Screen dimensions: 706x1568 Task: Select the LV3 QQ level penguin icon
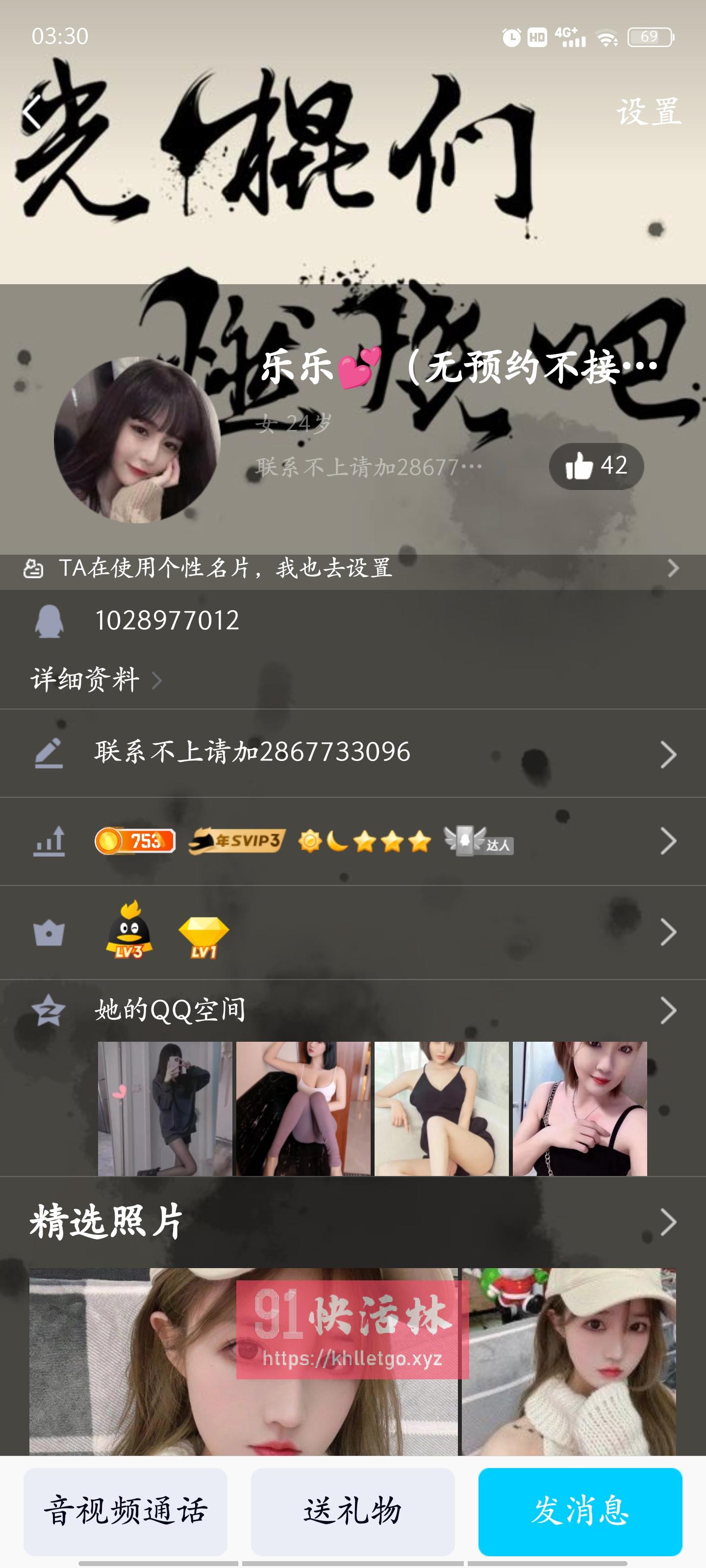tap(130, 930)
